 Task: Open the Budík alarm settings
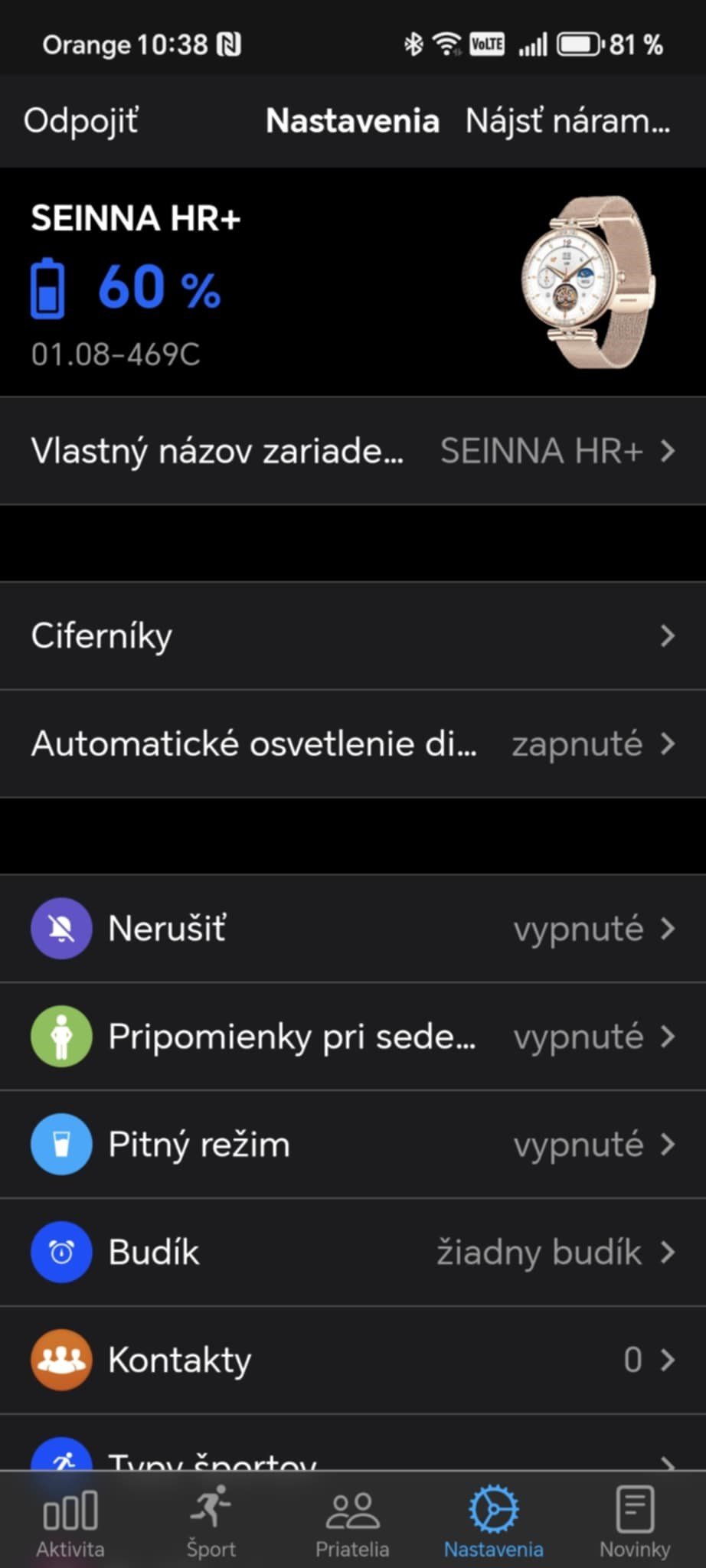pos(352,1252)
